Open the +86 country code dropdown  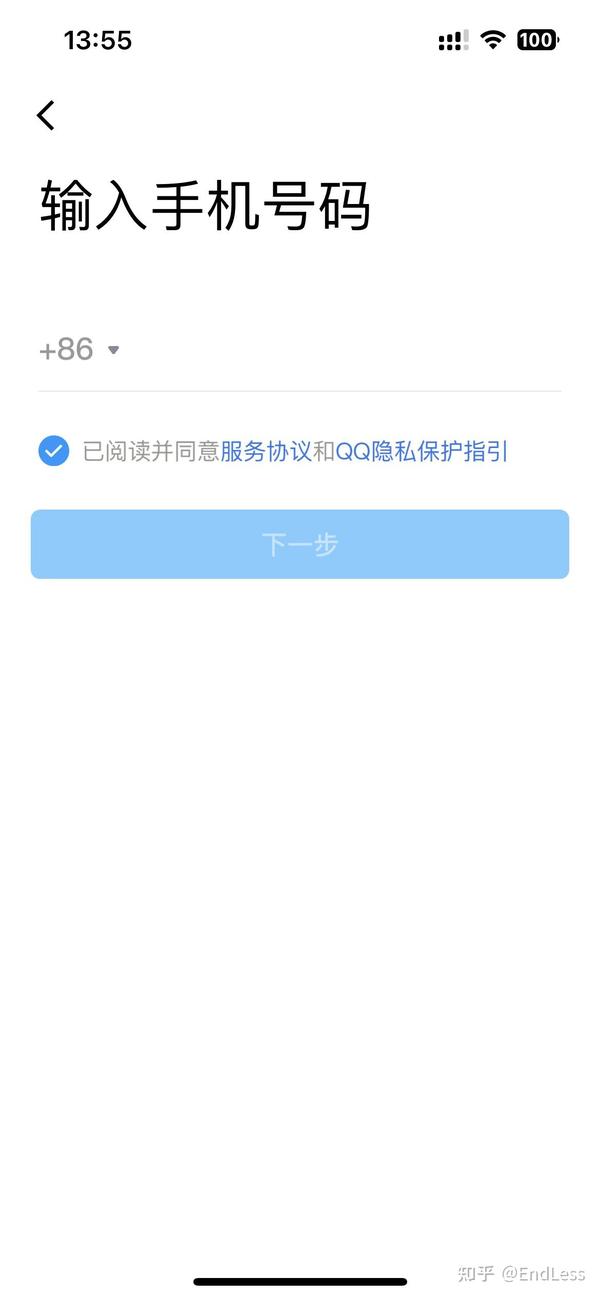click(79, 349)
